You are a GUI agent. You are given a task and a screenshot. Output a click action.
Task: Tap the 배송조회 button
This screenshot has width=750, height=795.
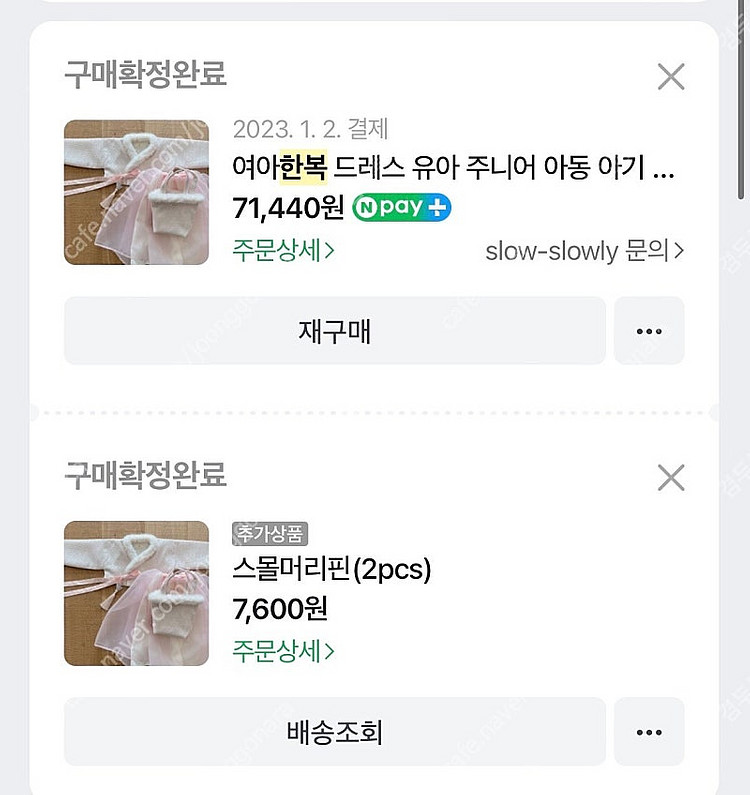point(335,733)
